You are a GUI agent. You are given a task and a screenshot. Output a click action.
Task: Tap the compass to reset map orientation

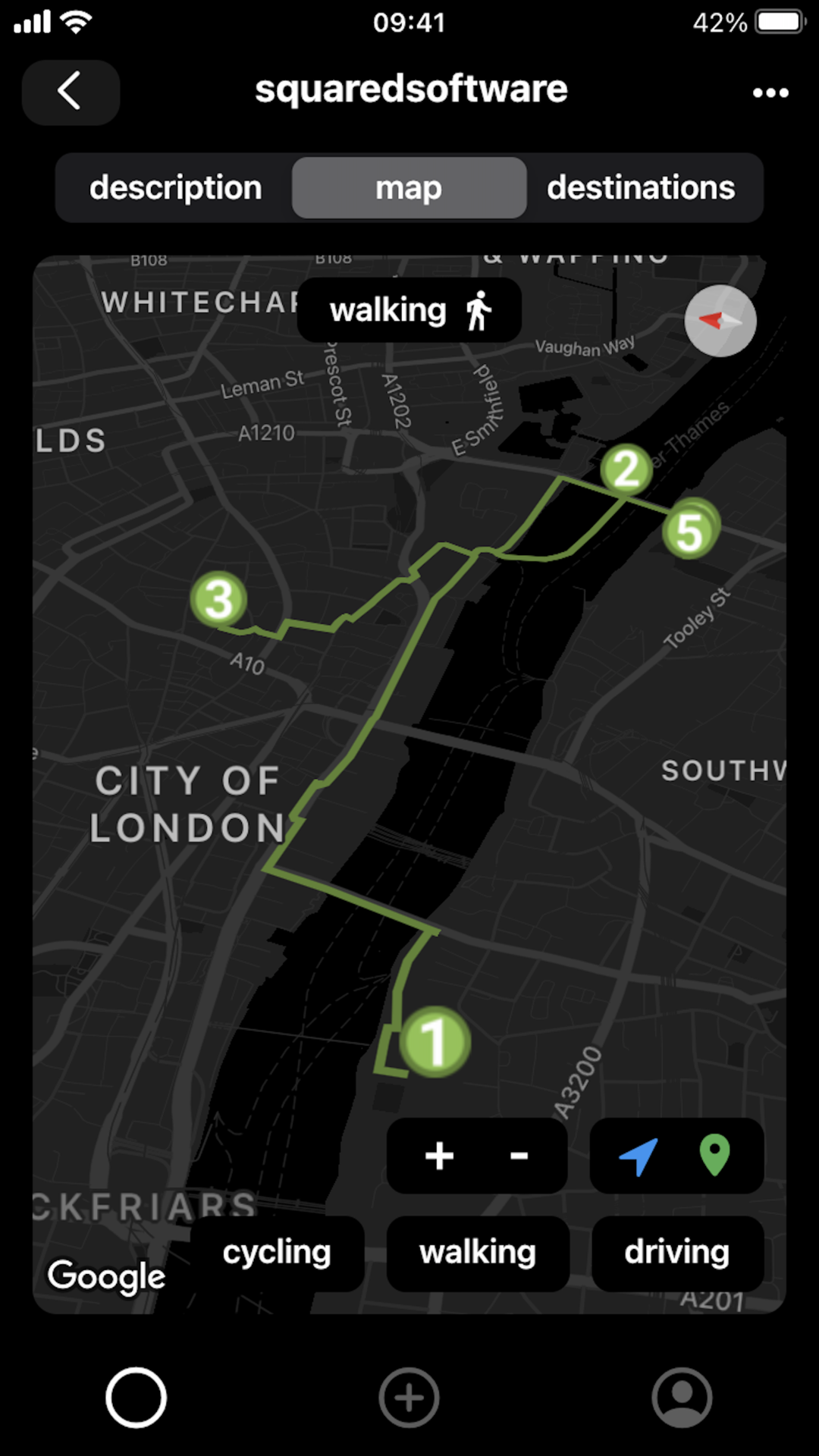click(x=720, y=321)
